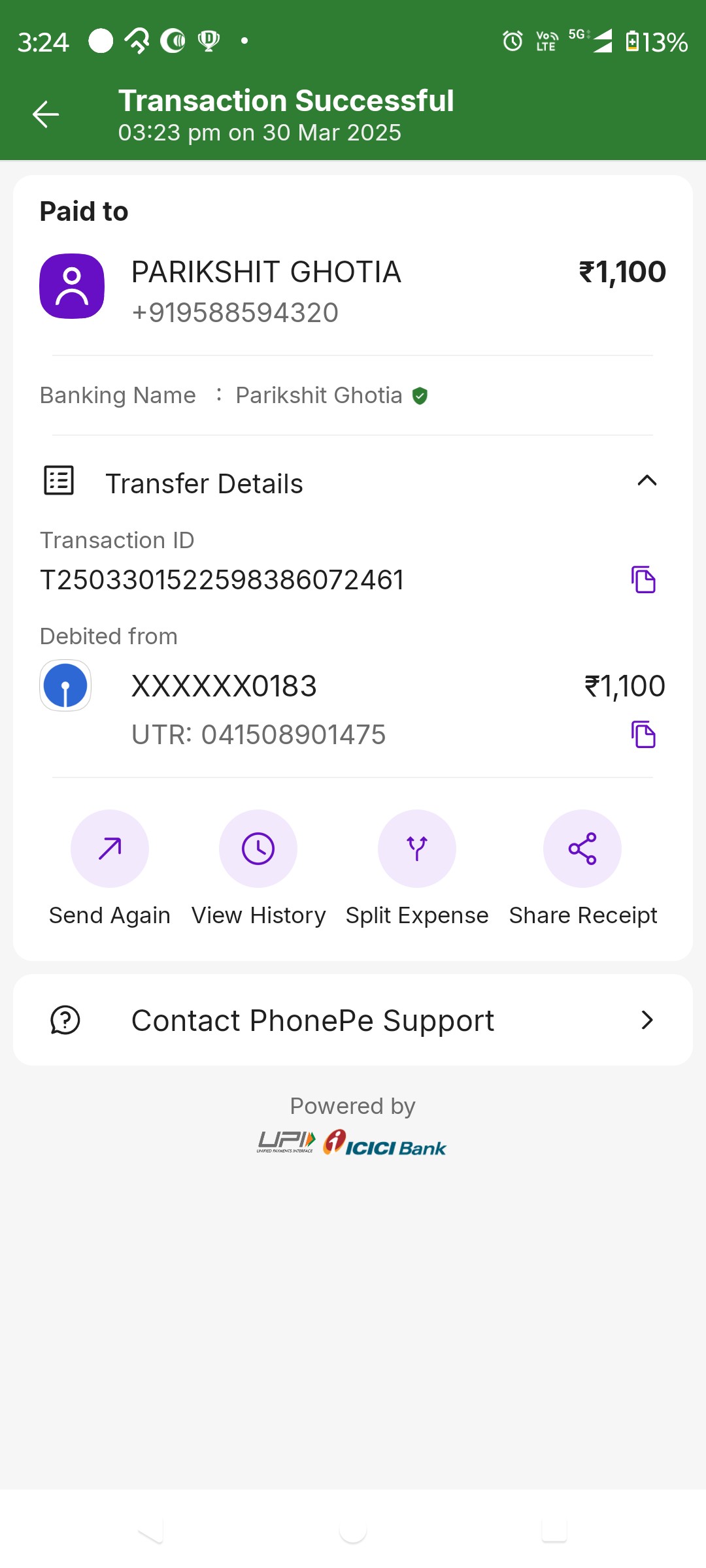Open Parikshit Ghotia's contact avatar
The height and width of the screenshot is (1568, 706).
72,286
